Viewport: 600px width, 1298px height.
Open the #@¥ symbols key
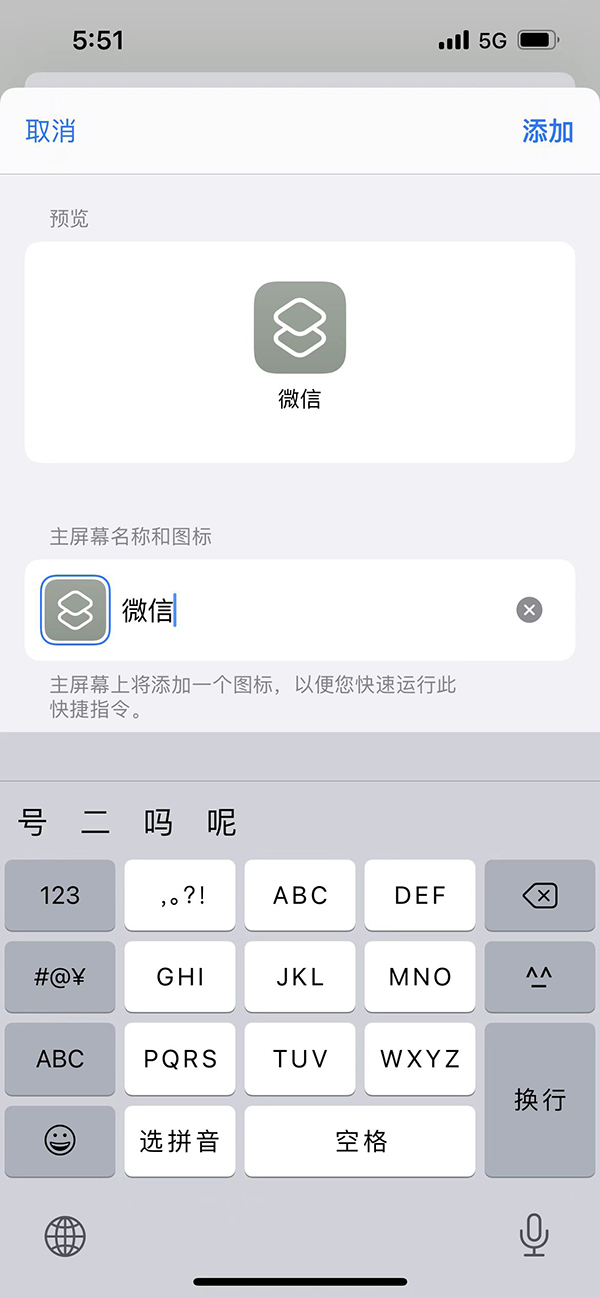[x=60, y=977]
